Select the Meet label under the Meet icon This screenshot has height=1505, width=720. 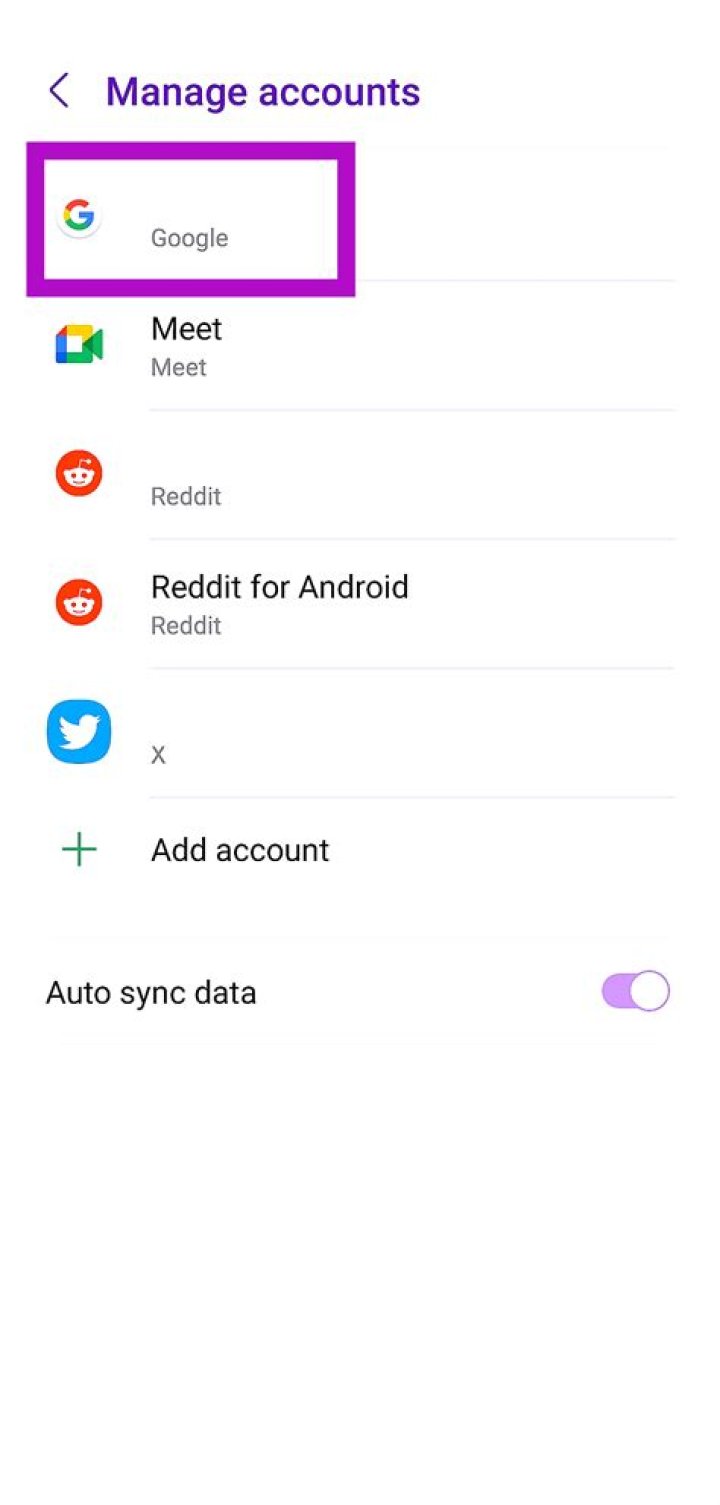click(177, 367)
